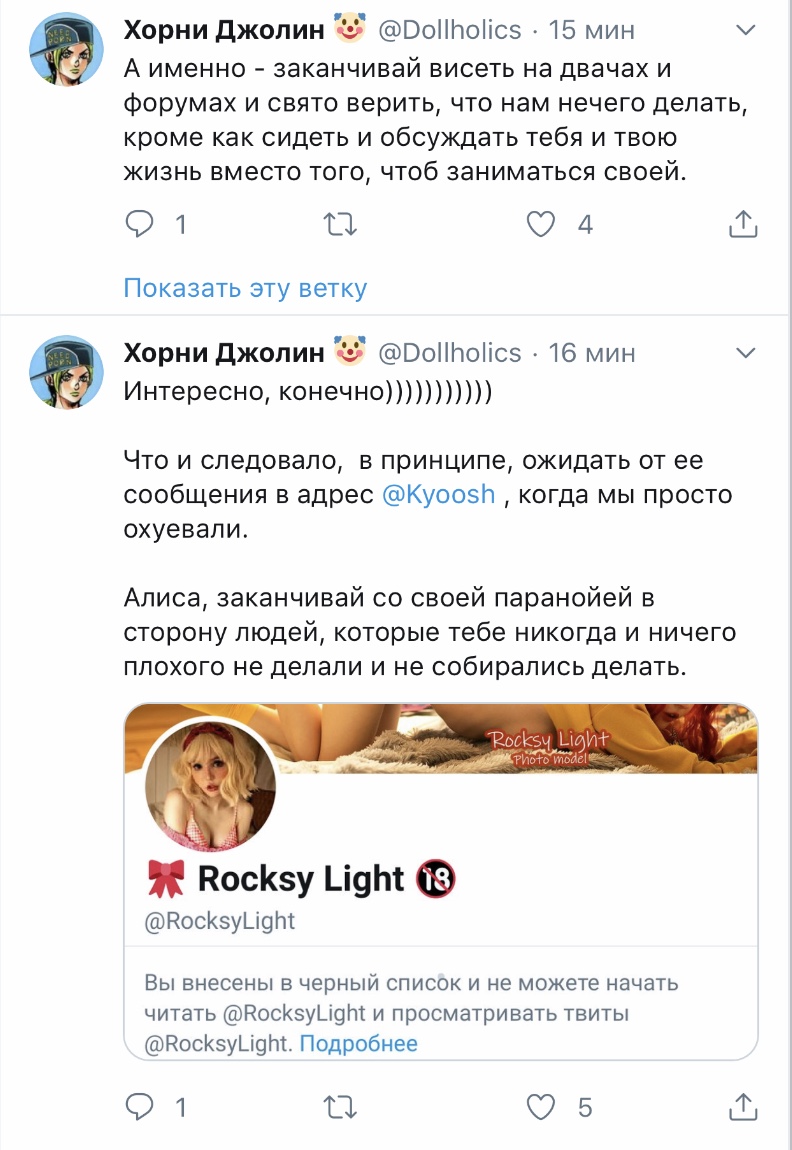Open dropdown arrow on 16 мин tweet
The image size is (792, 1150).
(x=746, y=353)
